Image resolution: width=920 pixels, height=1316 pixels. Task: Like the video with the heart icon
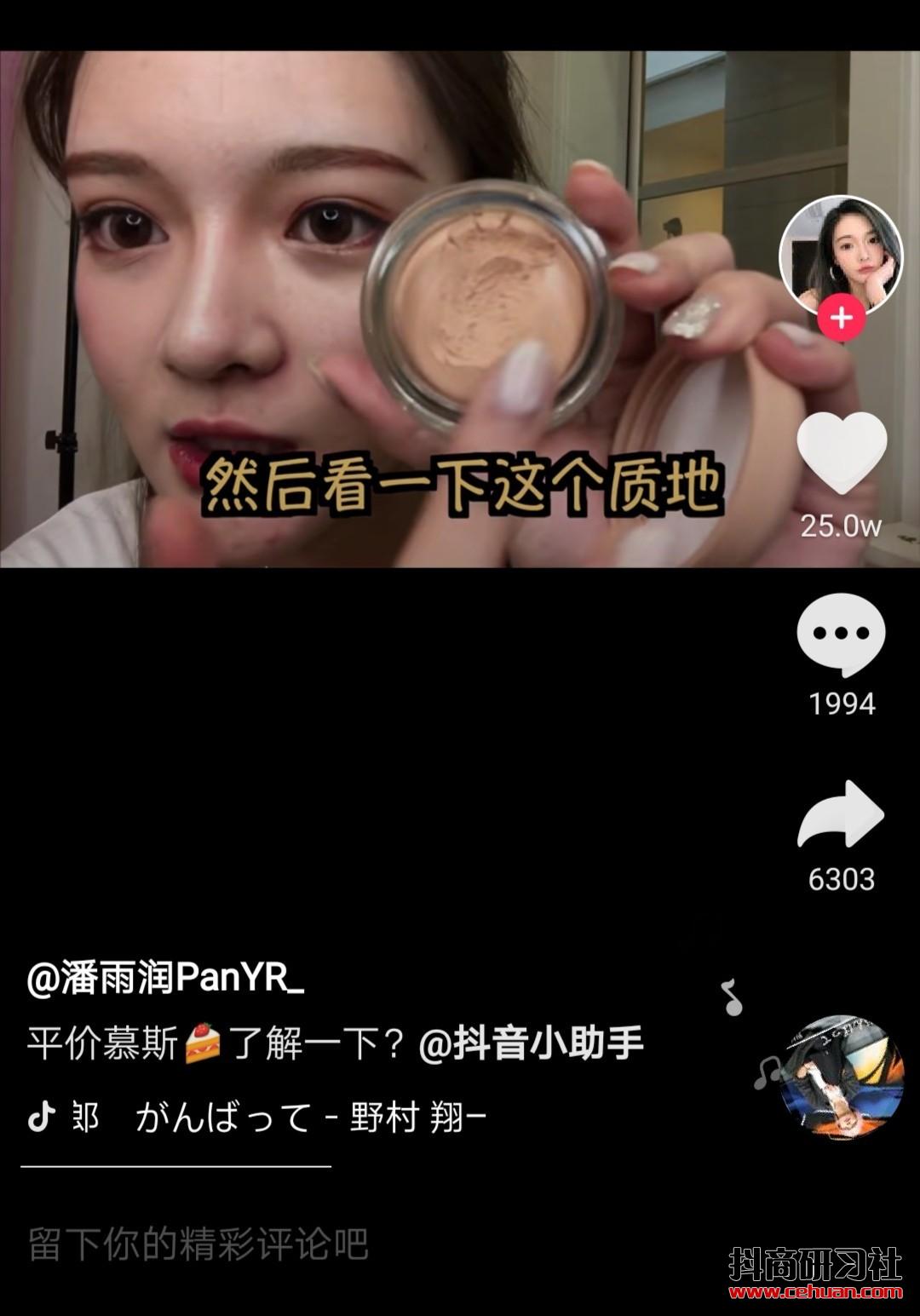click(841, 453)
